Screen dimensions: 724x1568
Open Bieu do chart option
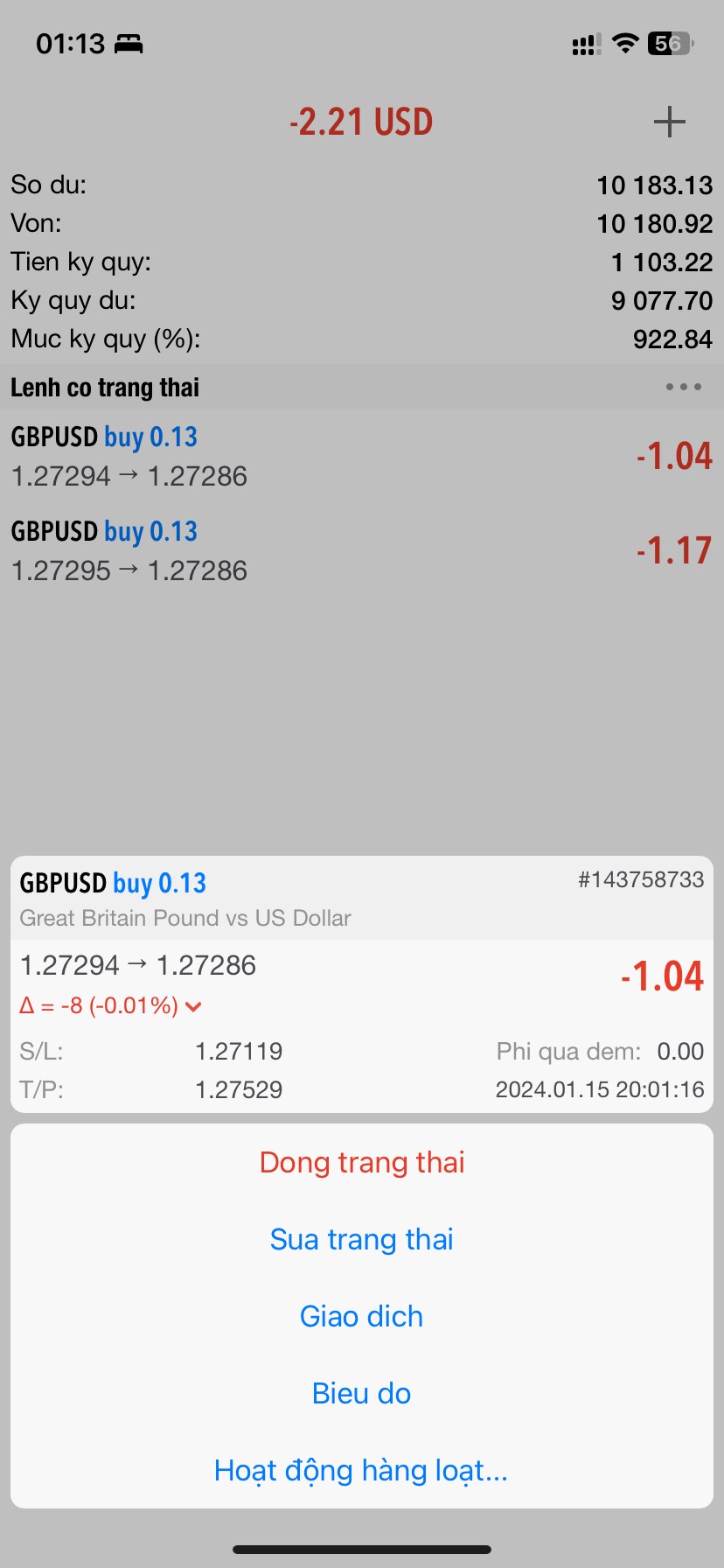tap(362, 1393)
